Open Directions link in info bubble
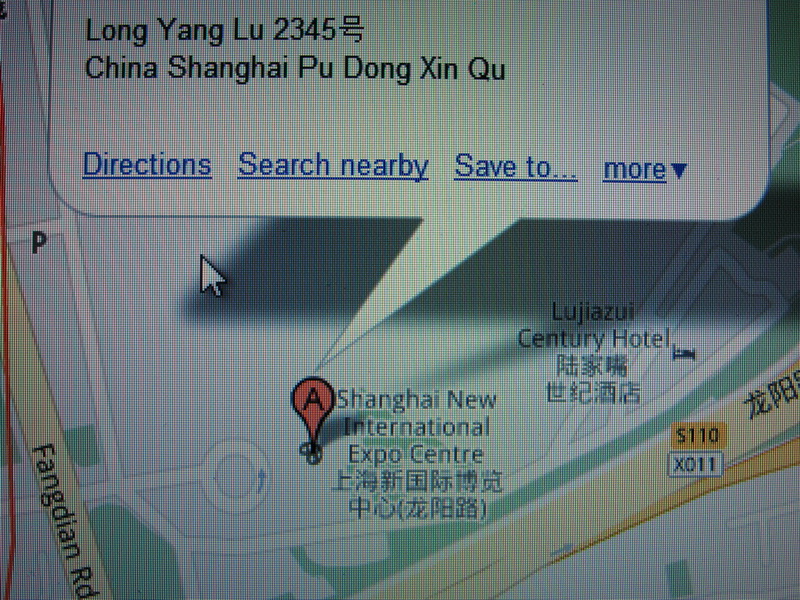The height and width of the screenshot is (600, 800). tap(147, 165)
